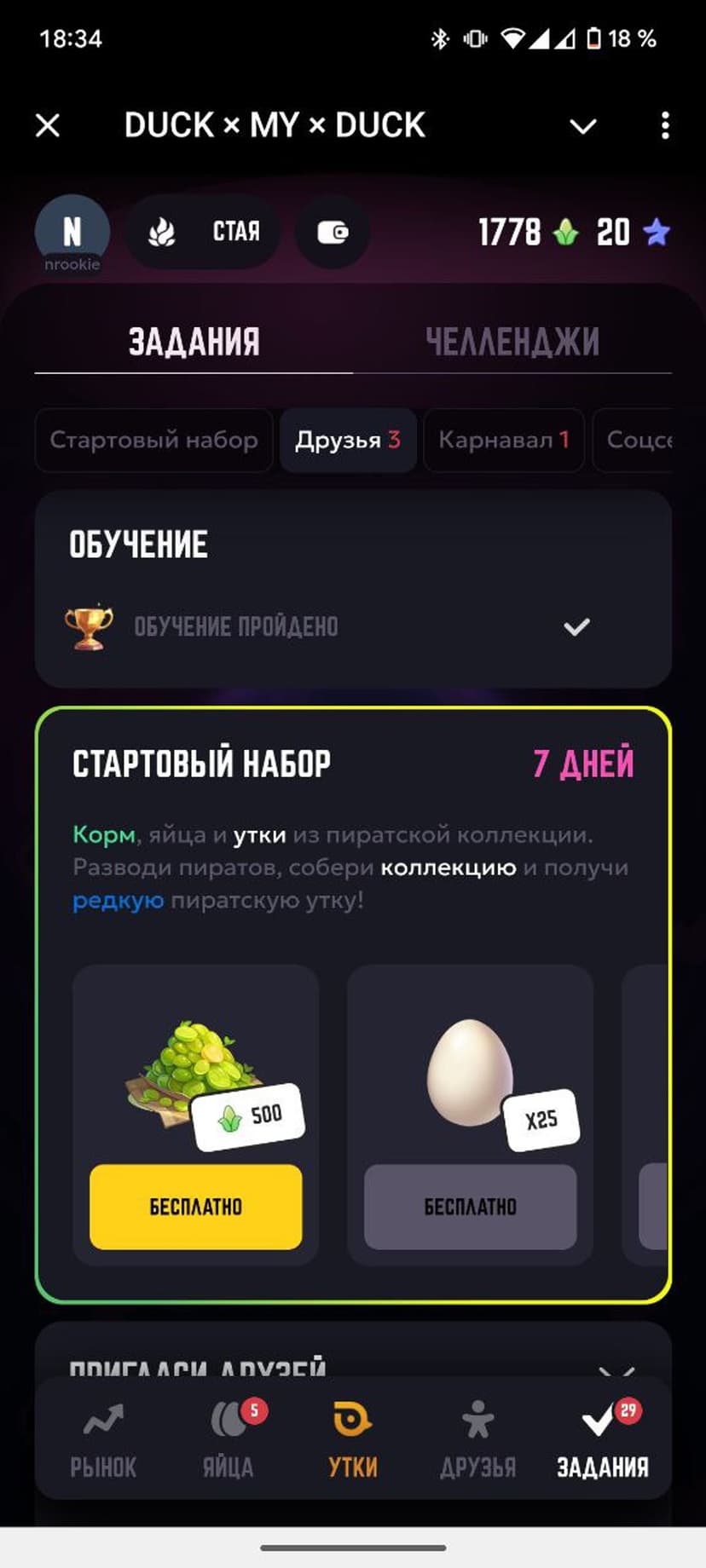Open the nrookie profile avatar

click(x=72, y=233)
